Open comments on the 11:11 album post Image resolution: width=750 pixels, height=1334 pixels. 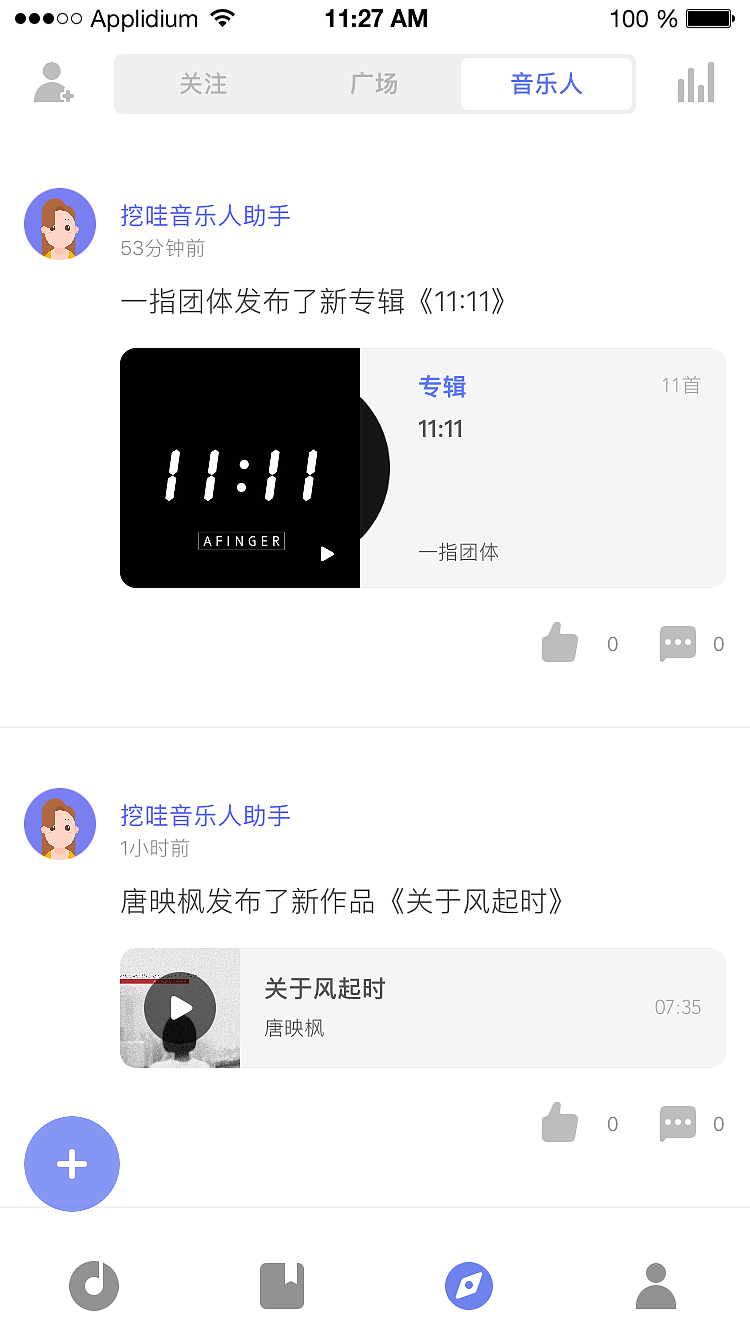tap(678, 643)
